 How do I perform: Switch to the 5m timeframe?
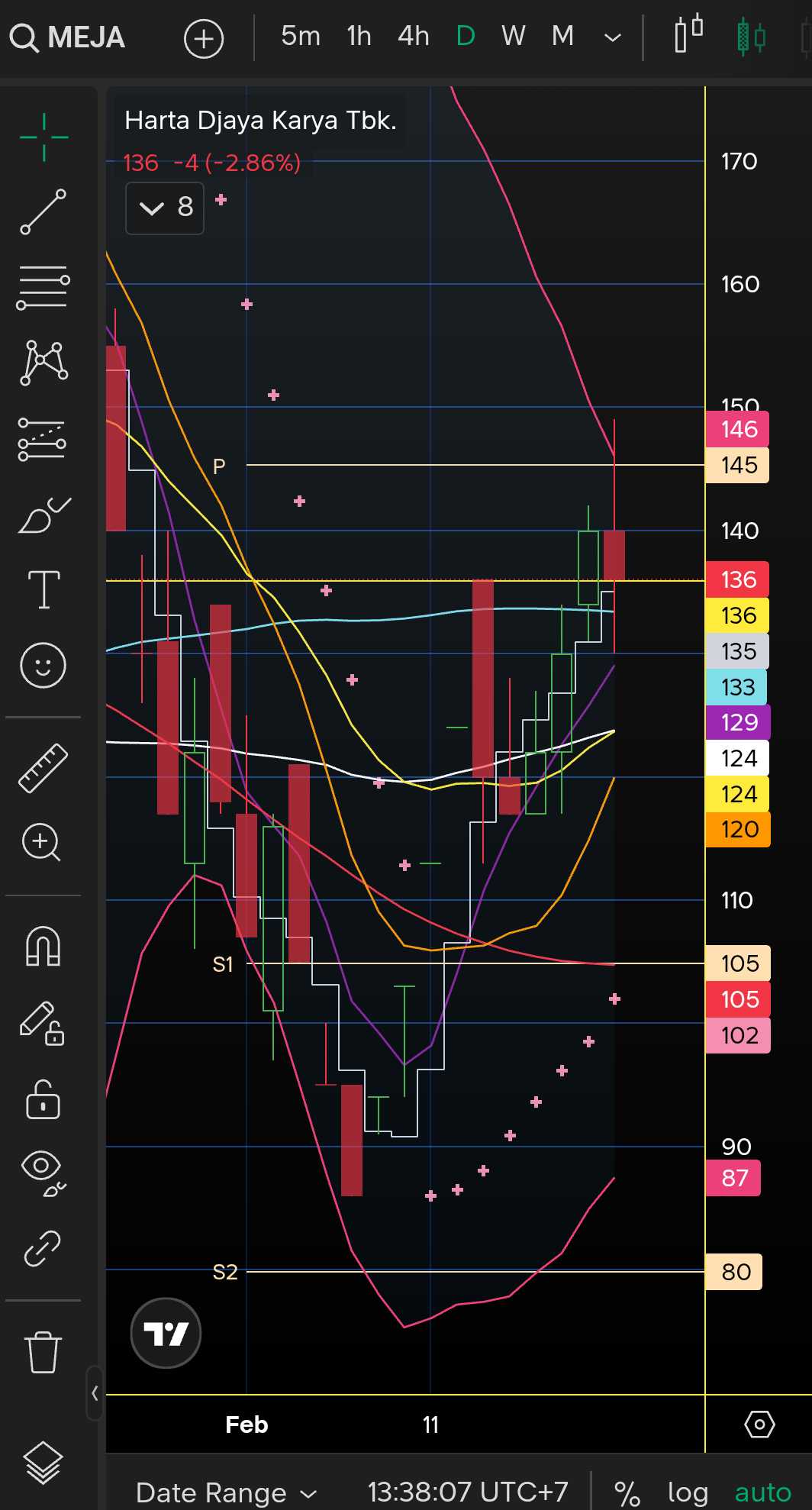pyautogui.click(x=300, y=36)
